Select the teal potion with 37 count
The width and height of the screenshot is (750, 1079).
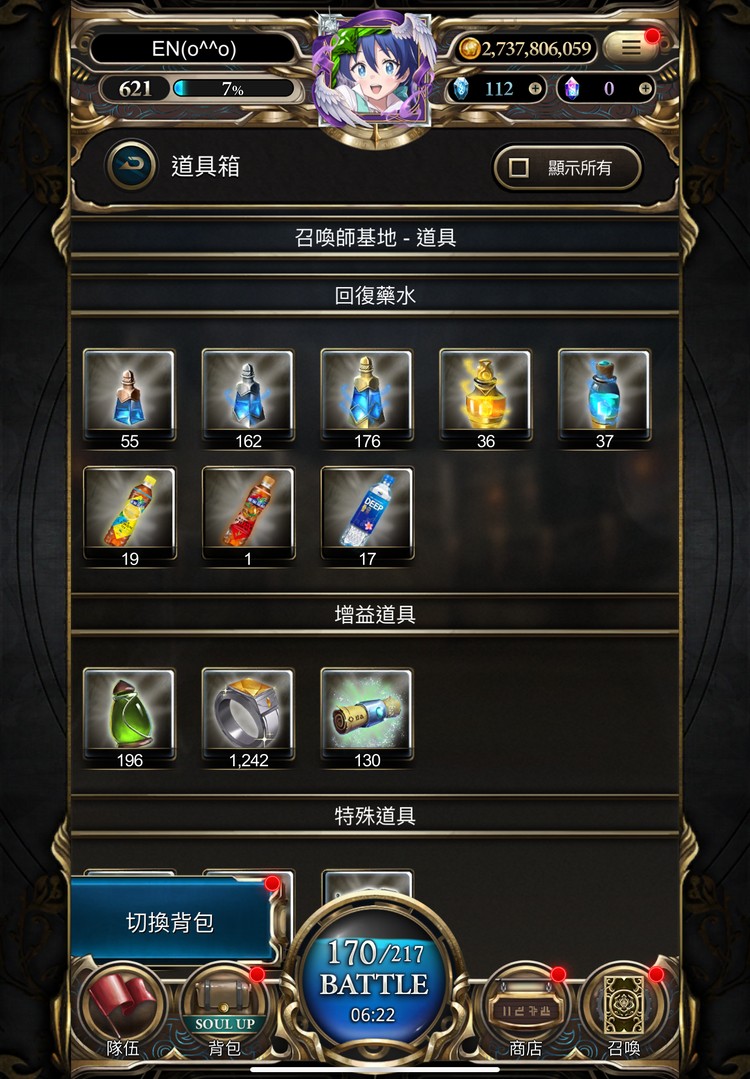[x=604, y=393]
